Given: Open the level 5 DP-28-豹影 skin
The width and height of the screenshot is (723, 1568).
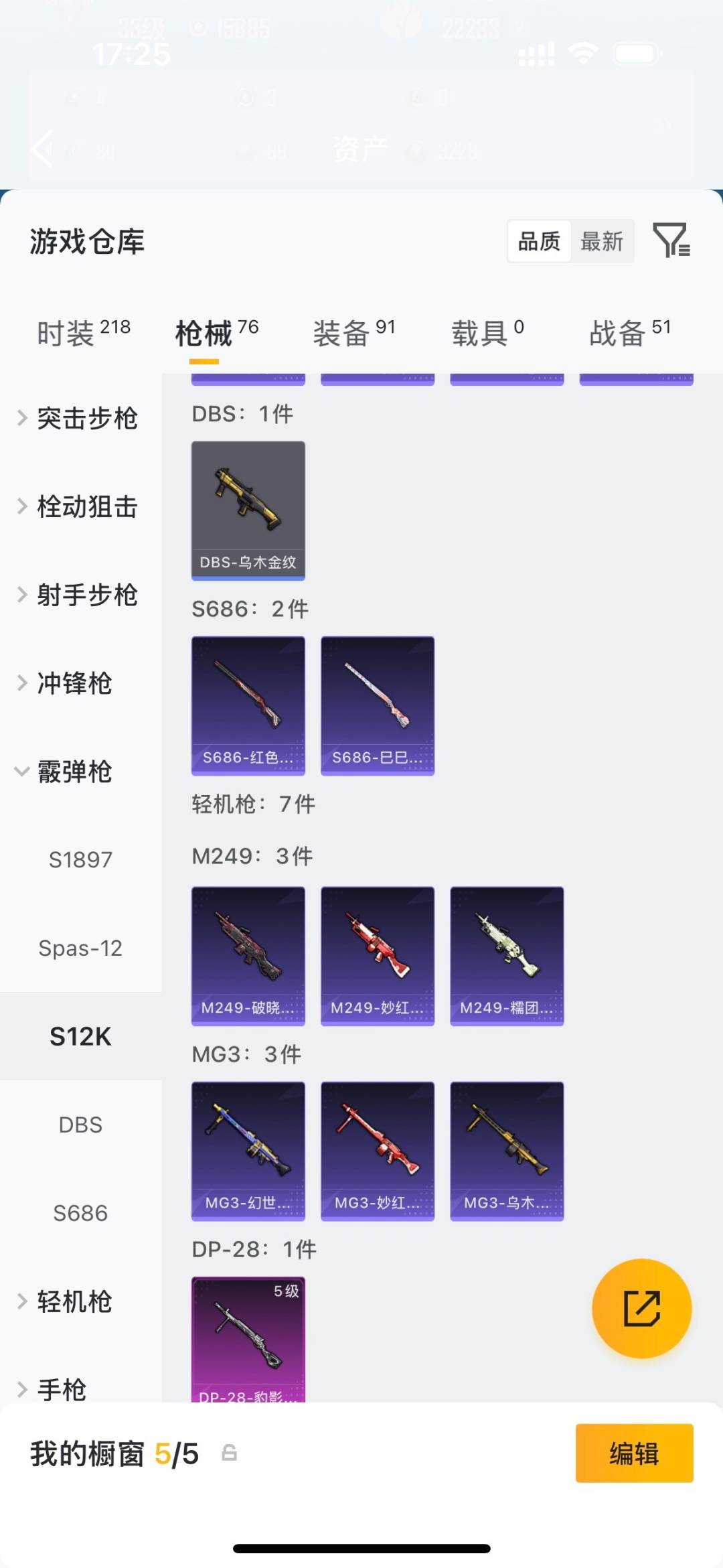Looking at the screenshot, I should tap(248, 1340).
